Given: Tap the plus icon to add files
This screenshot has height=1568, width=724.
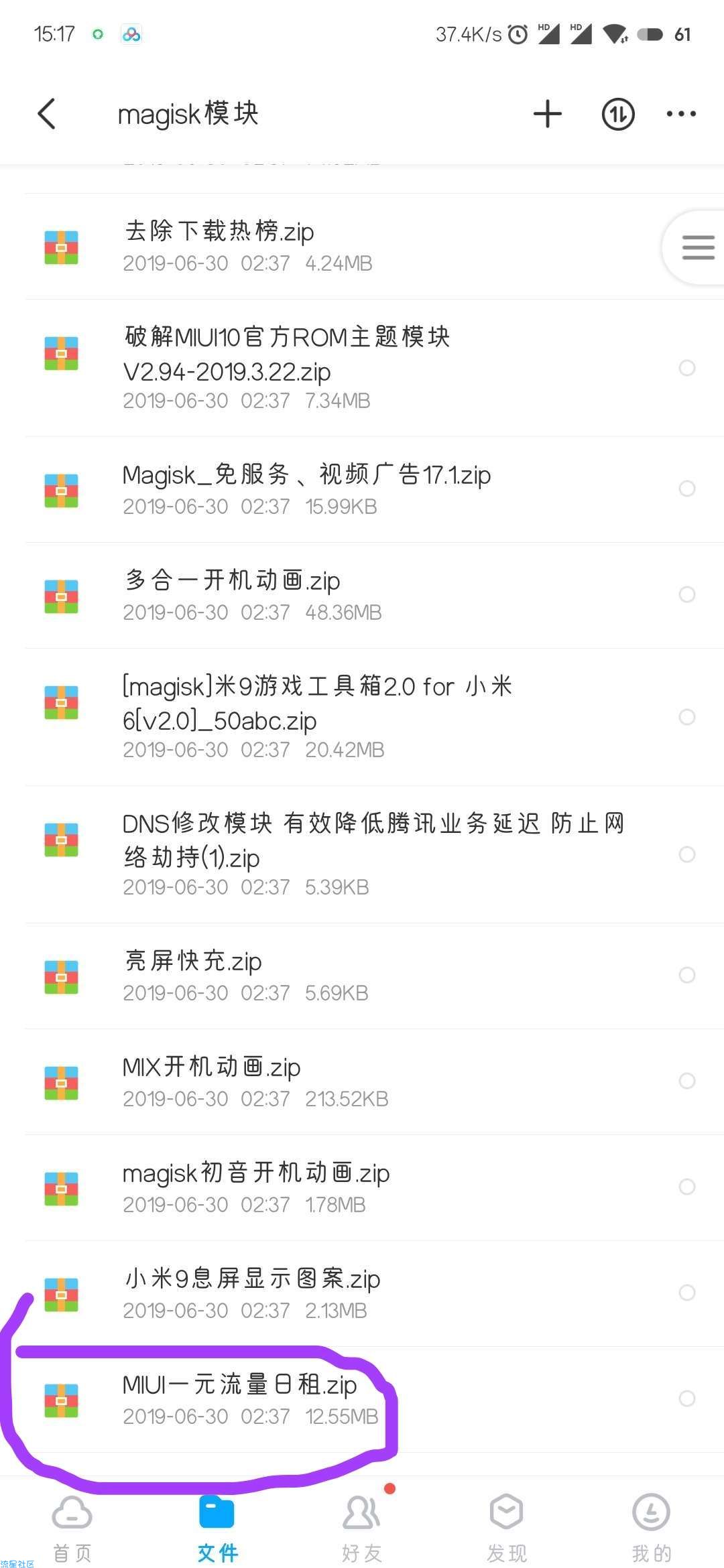Looking at the screenshot, I should (x=547, y=114).
